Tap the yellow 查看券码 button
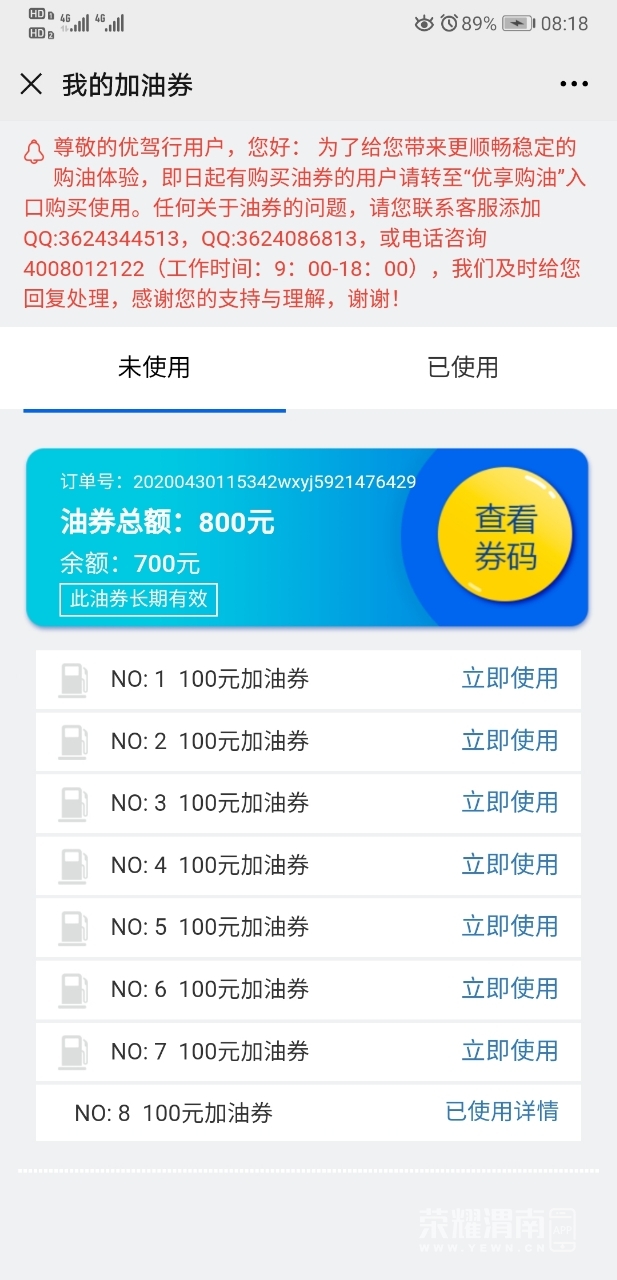The width and height of the screenshot is (617, 1280). click(x=506, y=537)
